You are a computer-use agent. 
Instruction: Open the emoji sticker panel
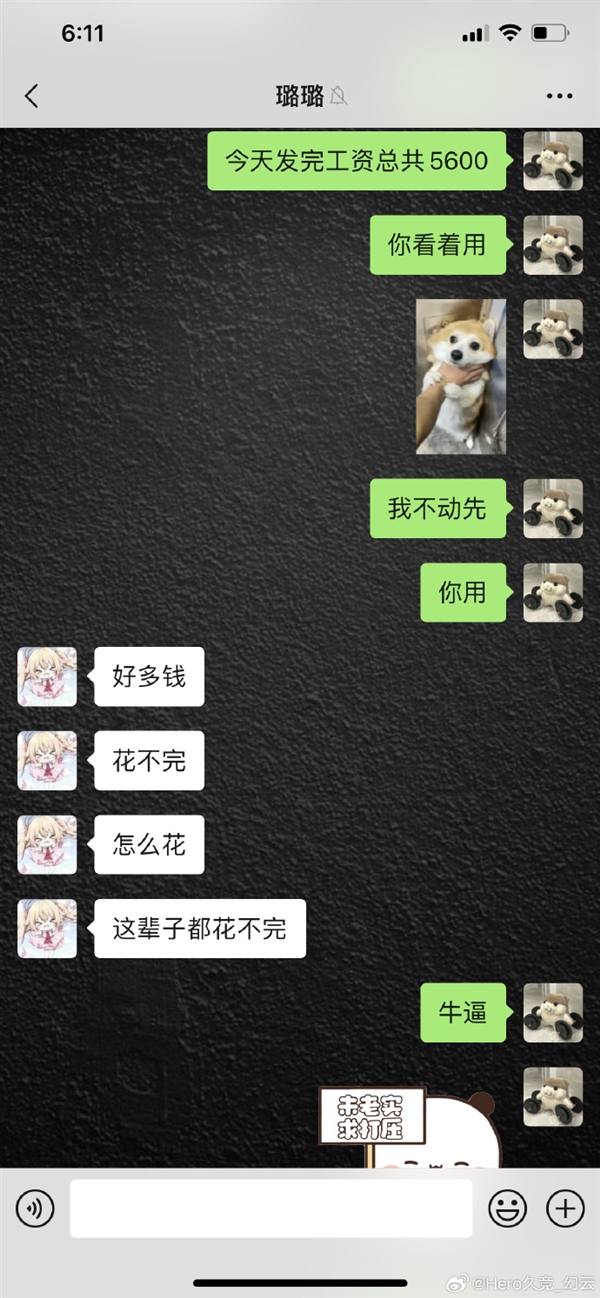click(507, 1209)
